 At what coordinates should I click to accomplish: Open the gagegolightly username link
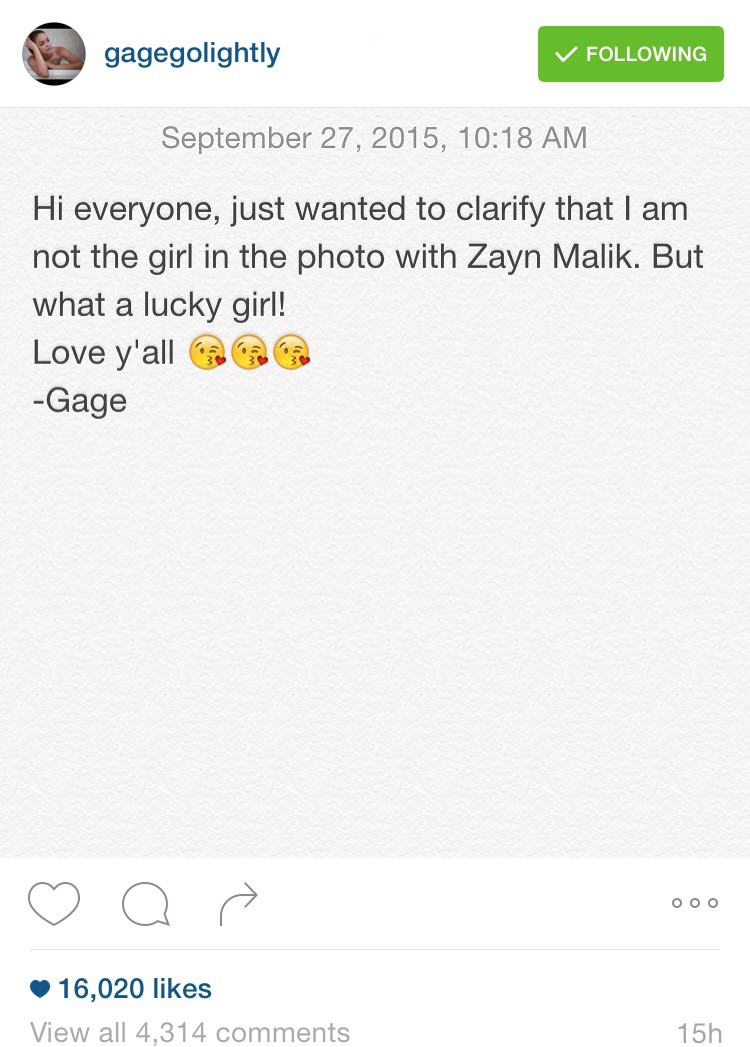(192, 54)
